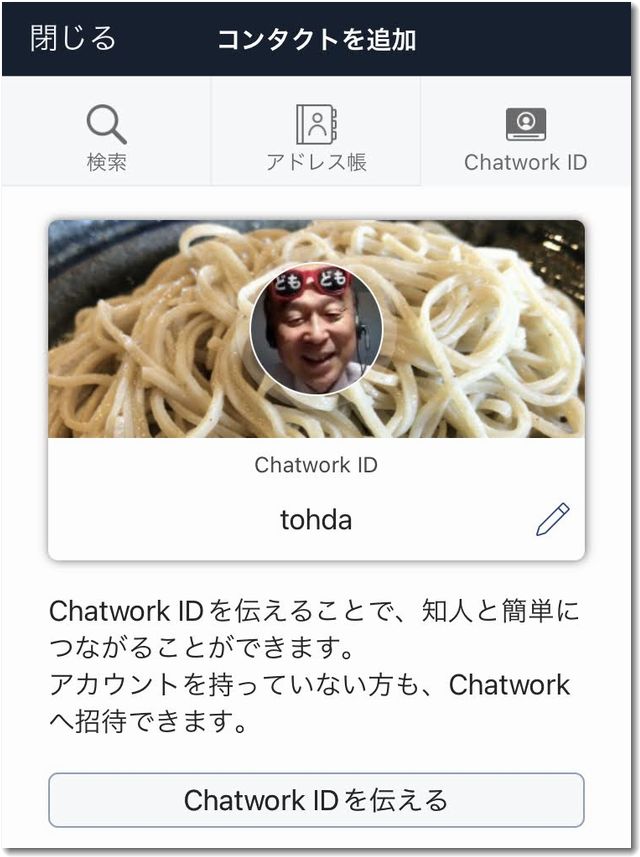Image resolution: width=640 pixels, height=857 pixels.
Task: Edit the Chatwork ID with the pencil icon
Action: coord(552,520)
